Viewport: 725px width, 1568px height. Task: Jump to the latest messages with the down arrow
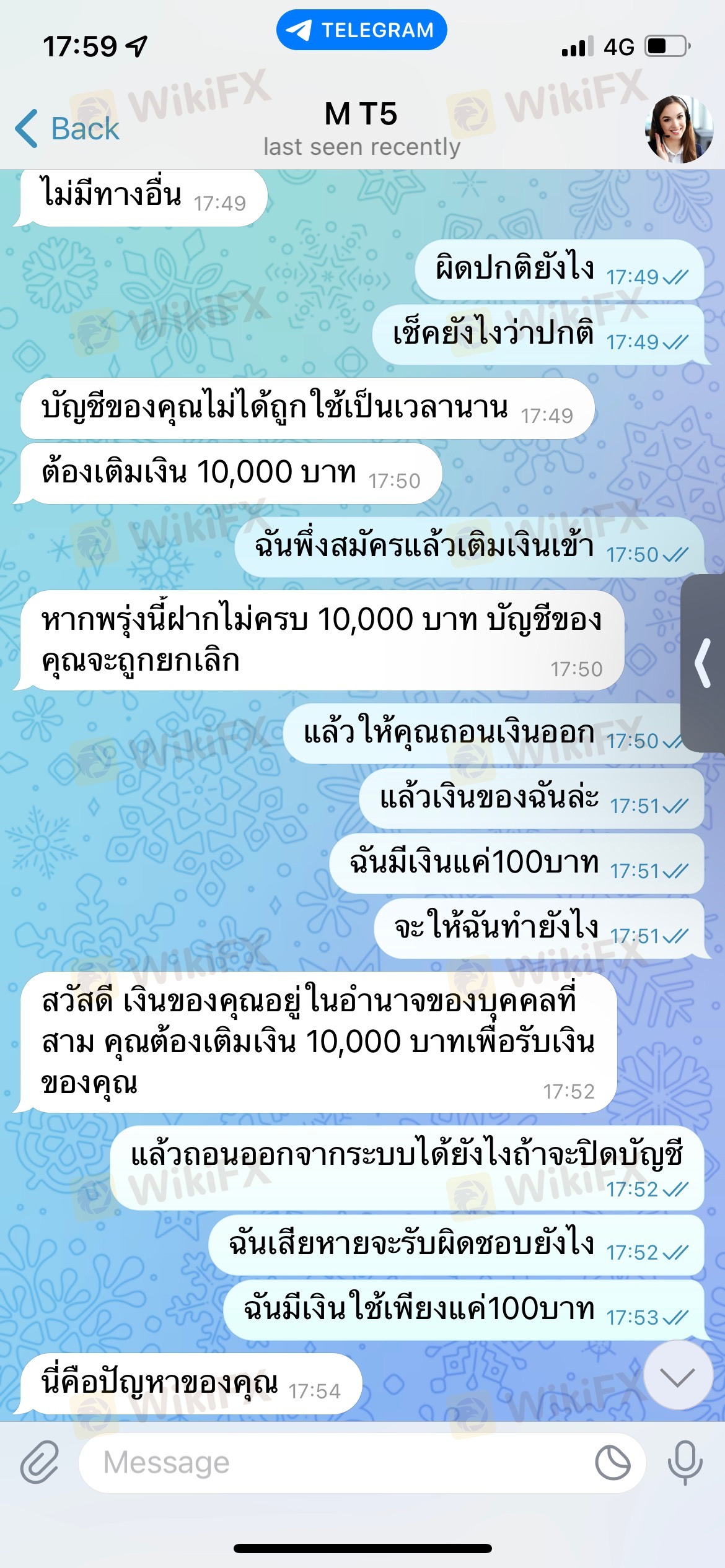coord(678,1377)
